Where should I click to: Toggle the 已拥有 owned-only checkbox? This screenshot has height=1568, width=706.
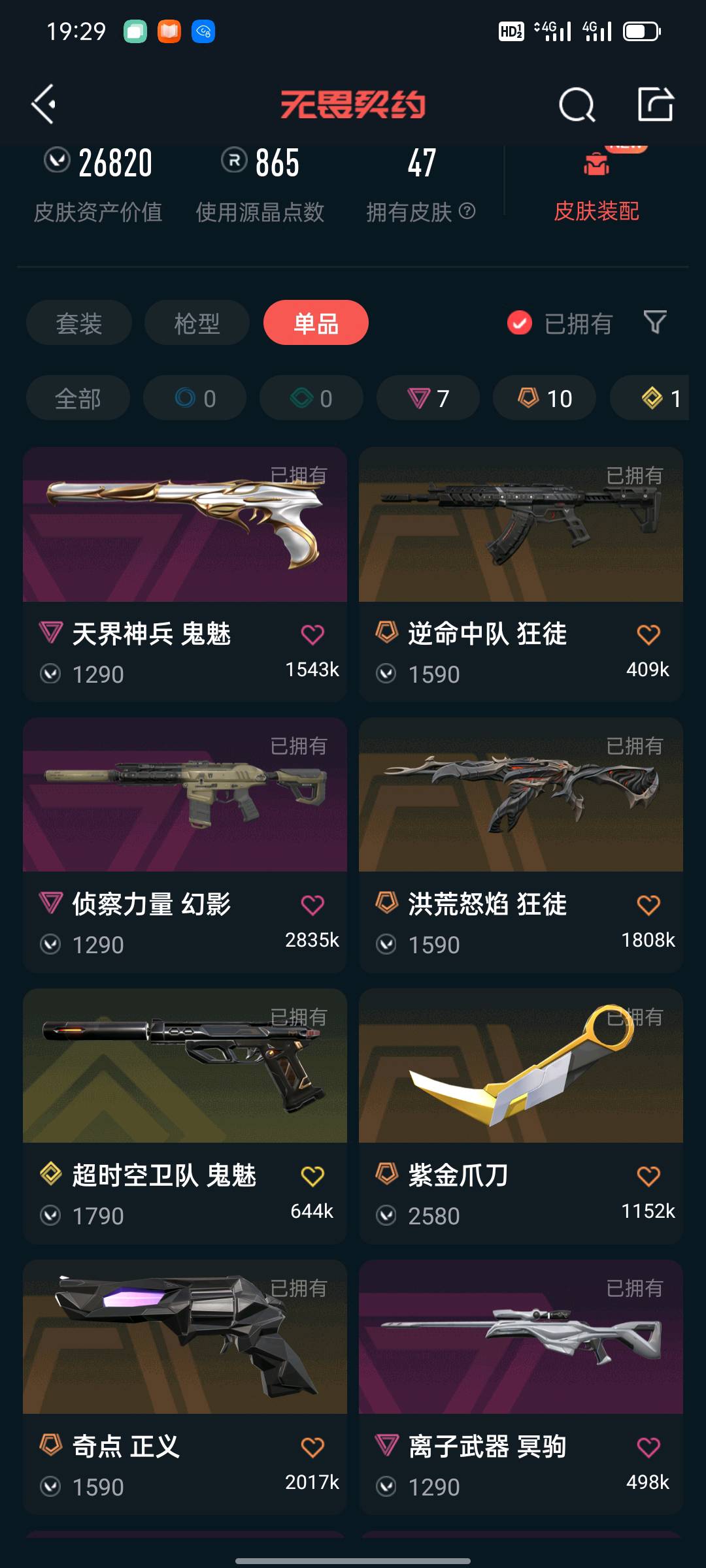[520, 323]
